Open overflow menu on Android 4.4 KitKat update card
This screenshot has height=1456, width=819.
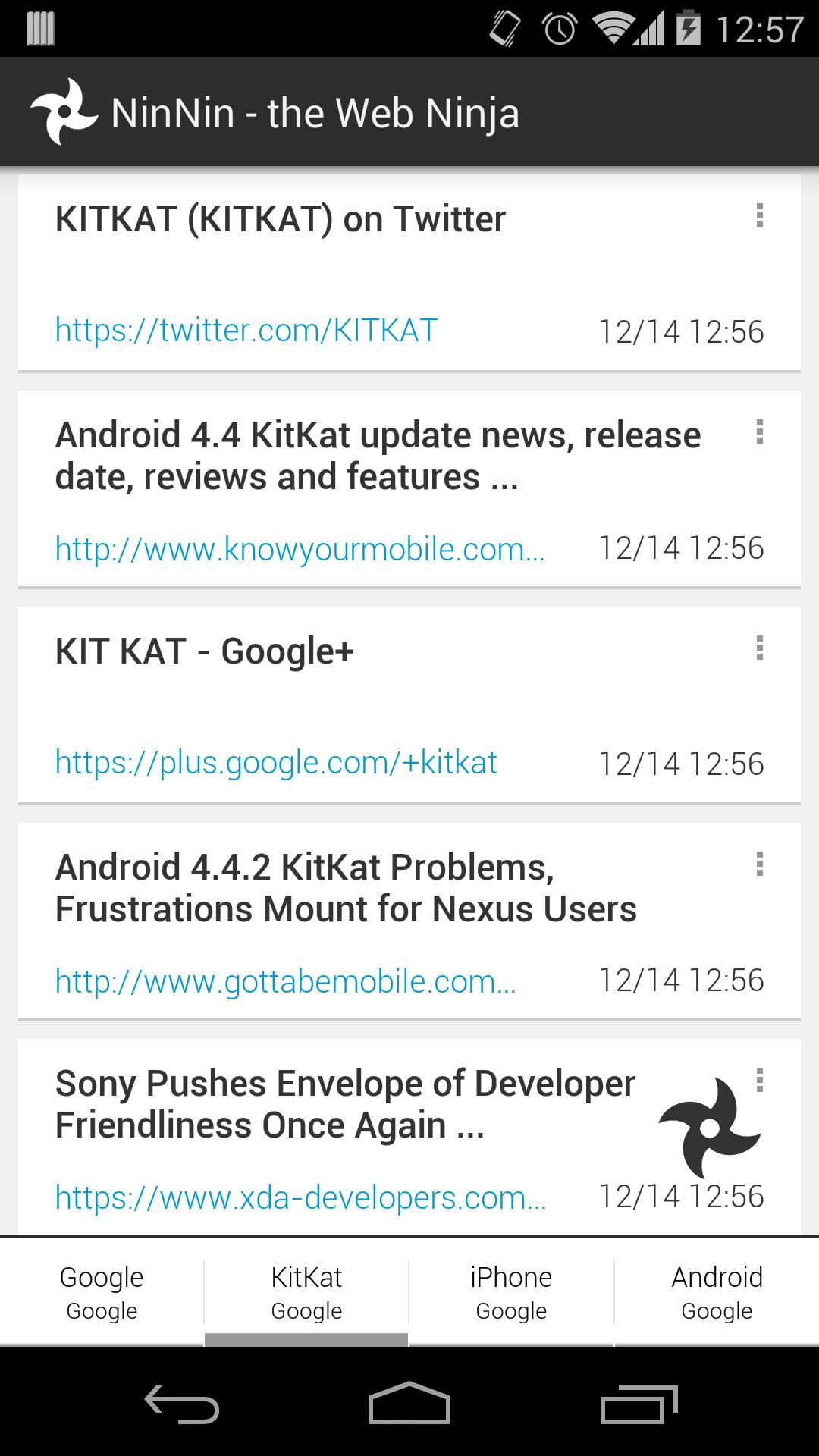[759, 432]
